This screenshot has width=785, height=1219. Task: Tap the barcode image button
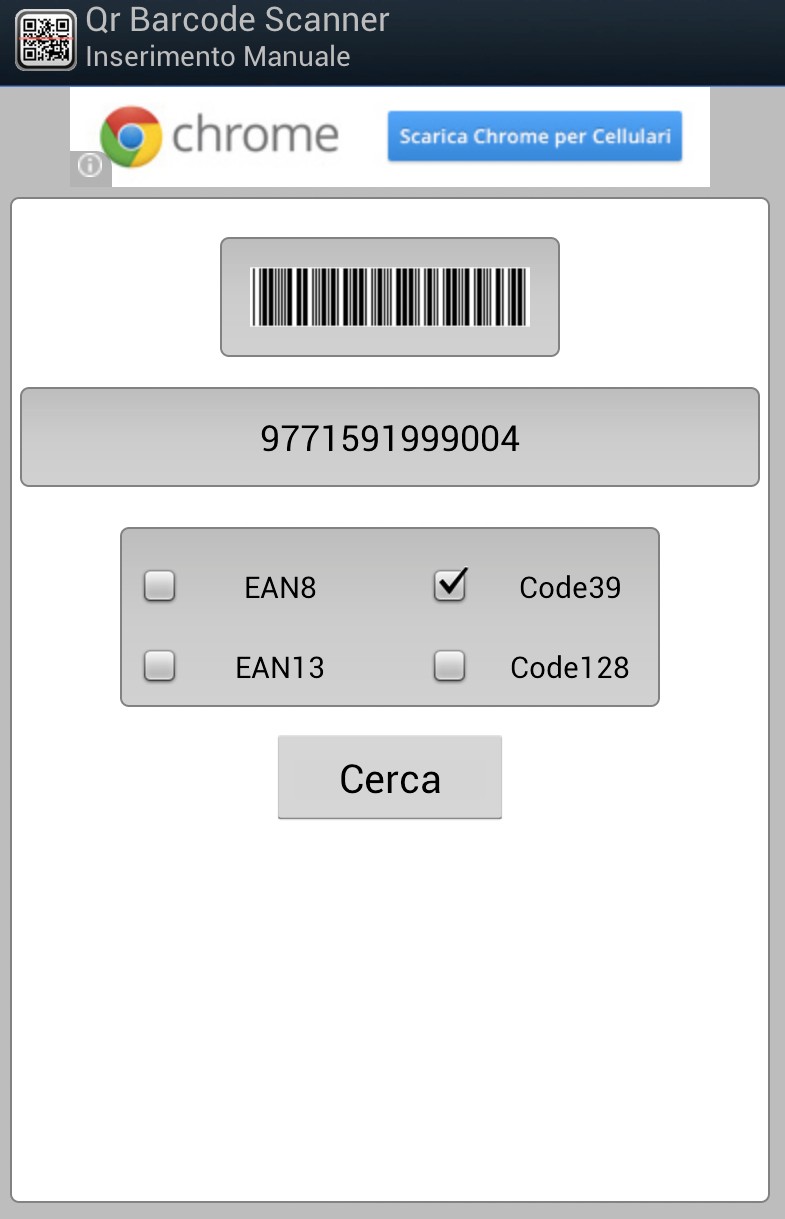point(389,297)
